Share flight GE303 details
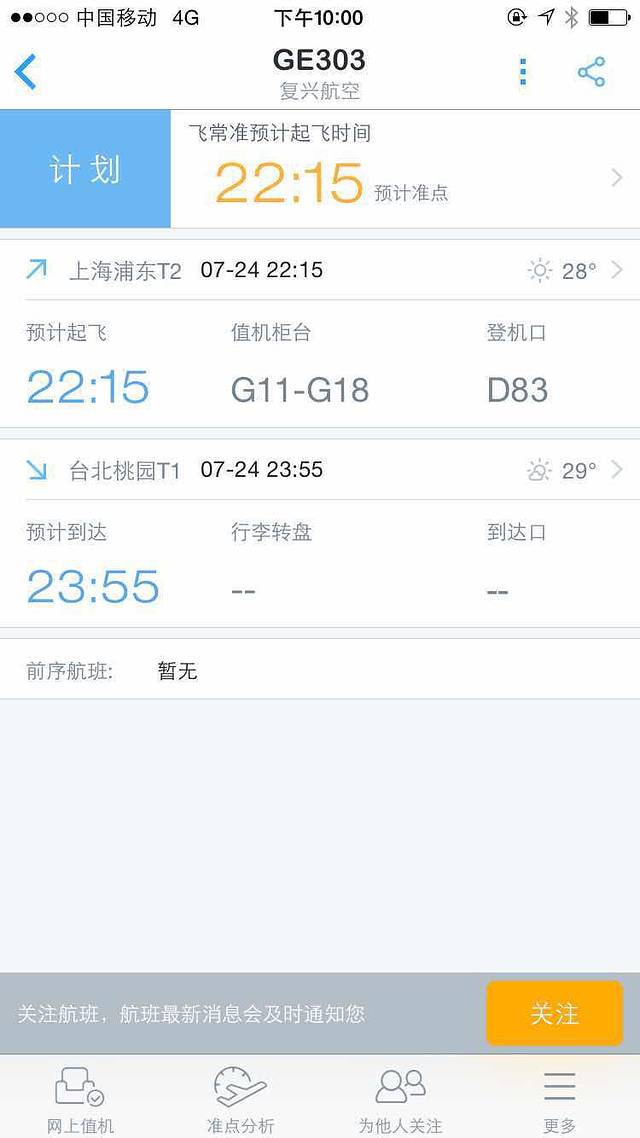Image resolution: width=640 pixels, height=1138 pixels. tap(592, 72)
